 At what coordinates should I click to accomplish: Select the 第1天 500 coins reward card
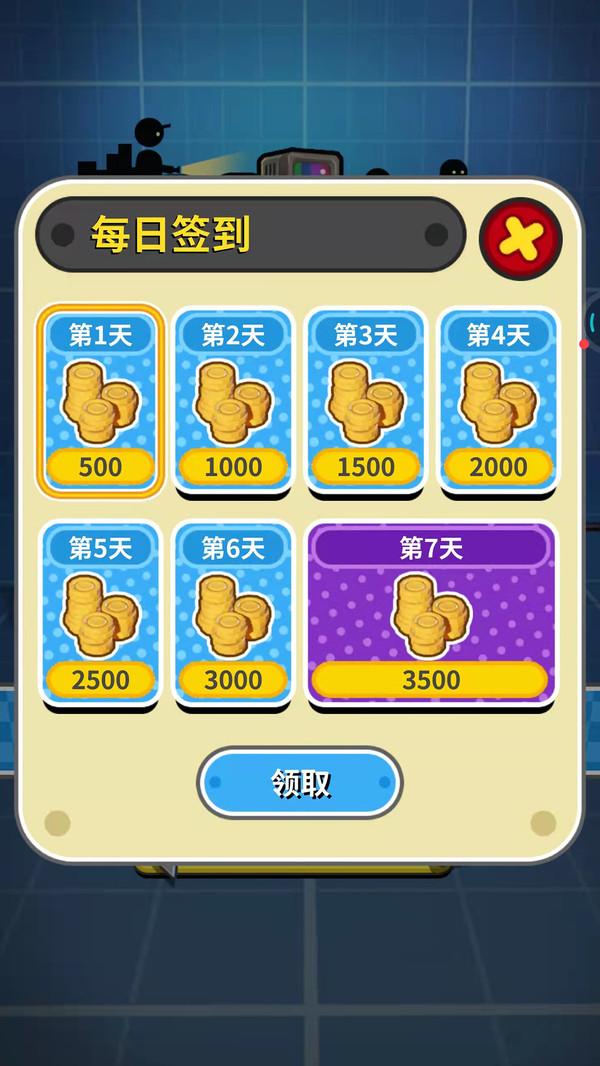pyautogui.click(x=100, y=400)
